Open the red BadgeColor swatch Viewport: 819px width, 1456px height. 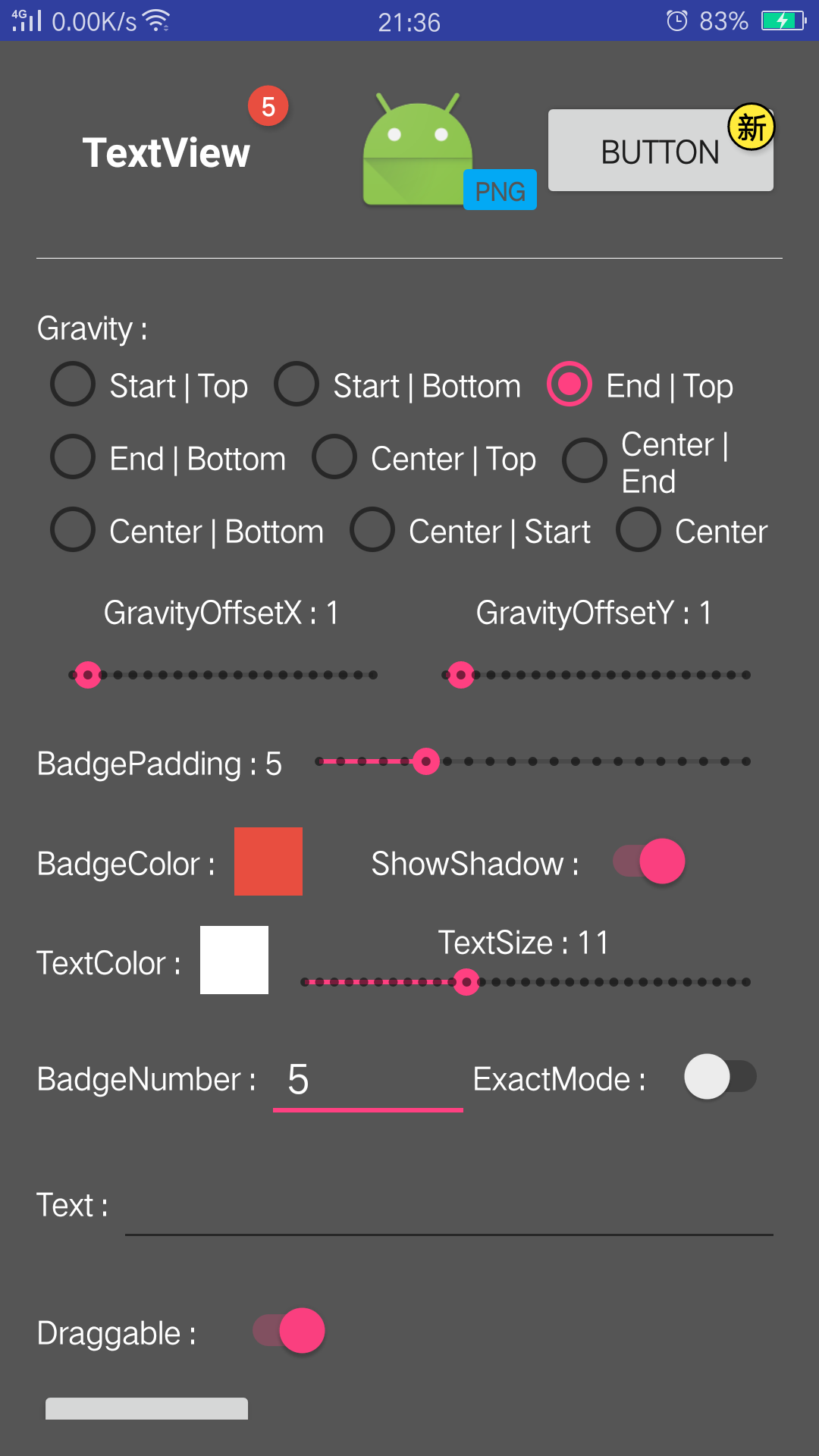[x=268, y=861]
